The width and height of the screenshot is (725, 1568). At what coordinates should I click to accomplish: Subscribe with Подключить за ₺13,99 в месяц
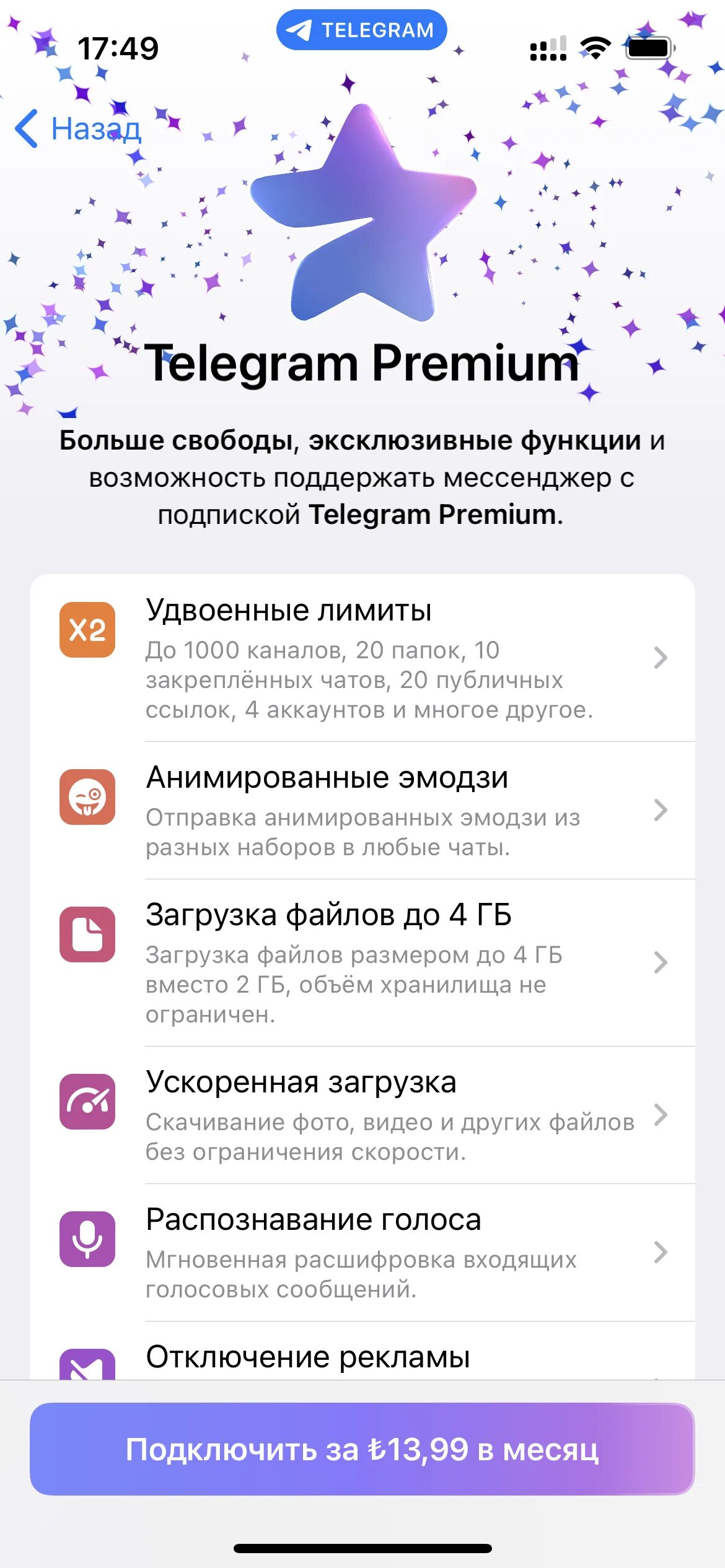(362, 1449)
